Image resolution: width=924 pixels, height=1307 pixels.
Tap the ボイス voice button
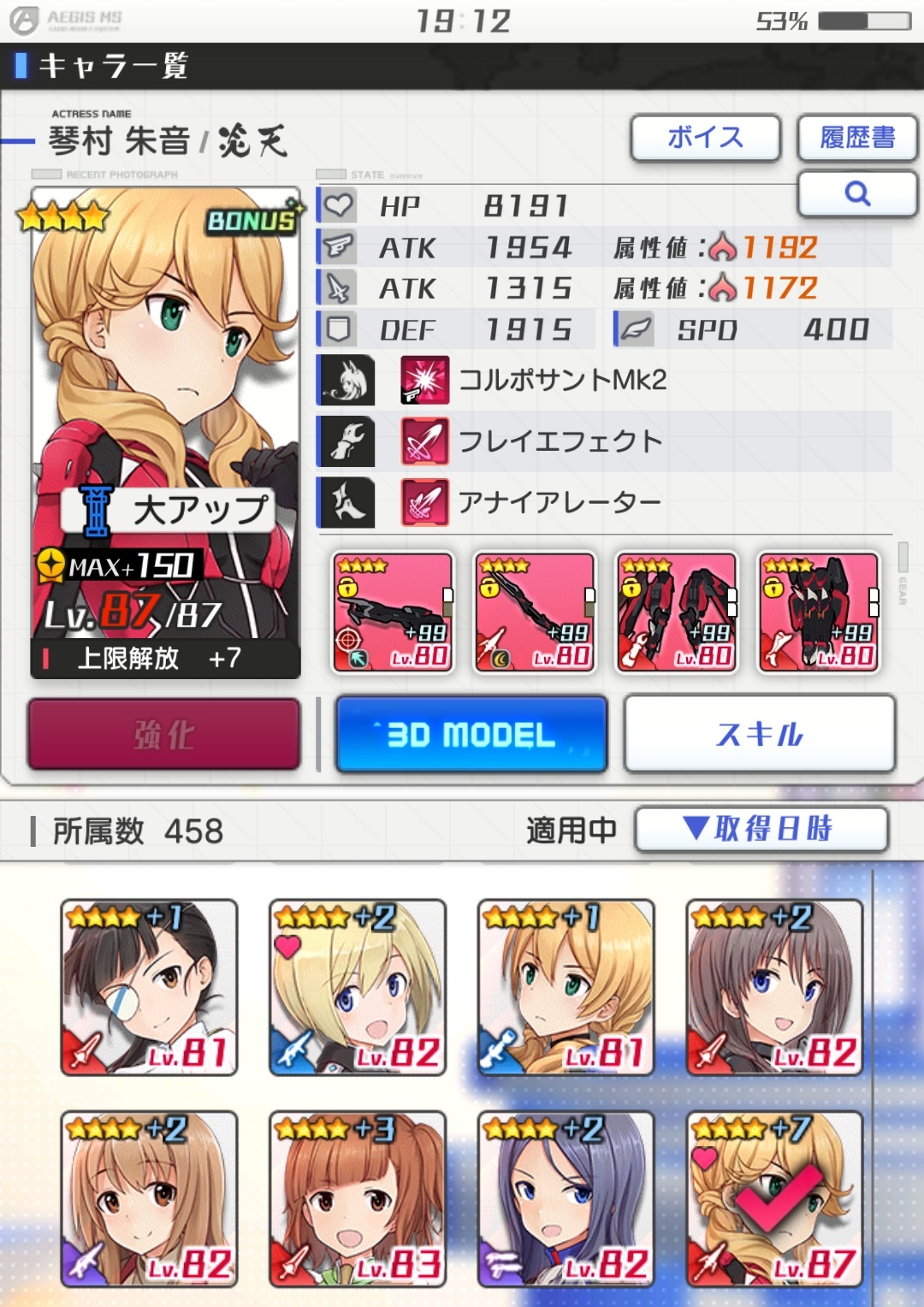(x=705, y=138)
